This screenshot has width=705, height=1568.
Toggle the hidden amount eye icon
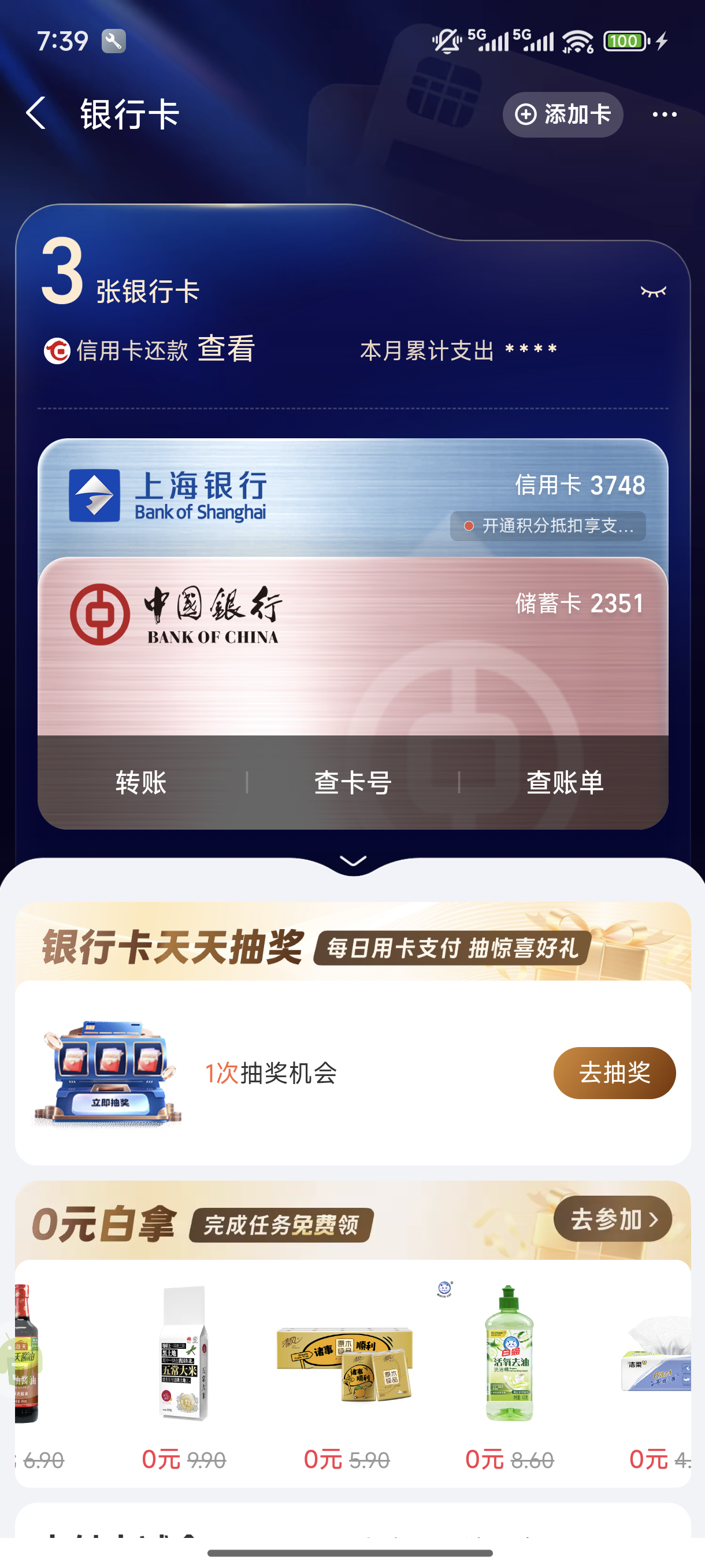[x=654, y=291]
